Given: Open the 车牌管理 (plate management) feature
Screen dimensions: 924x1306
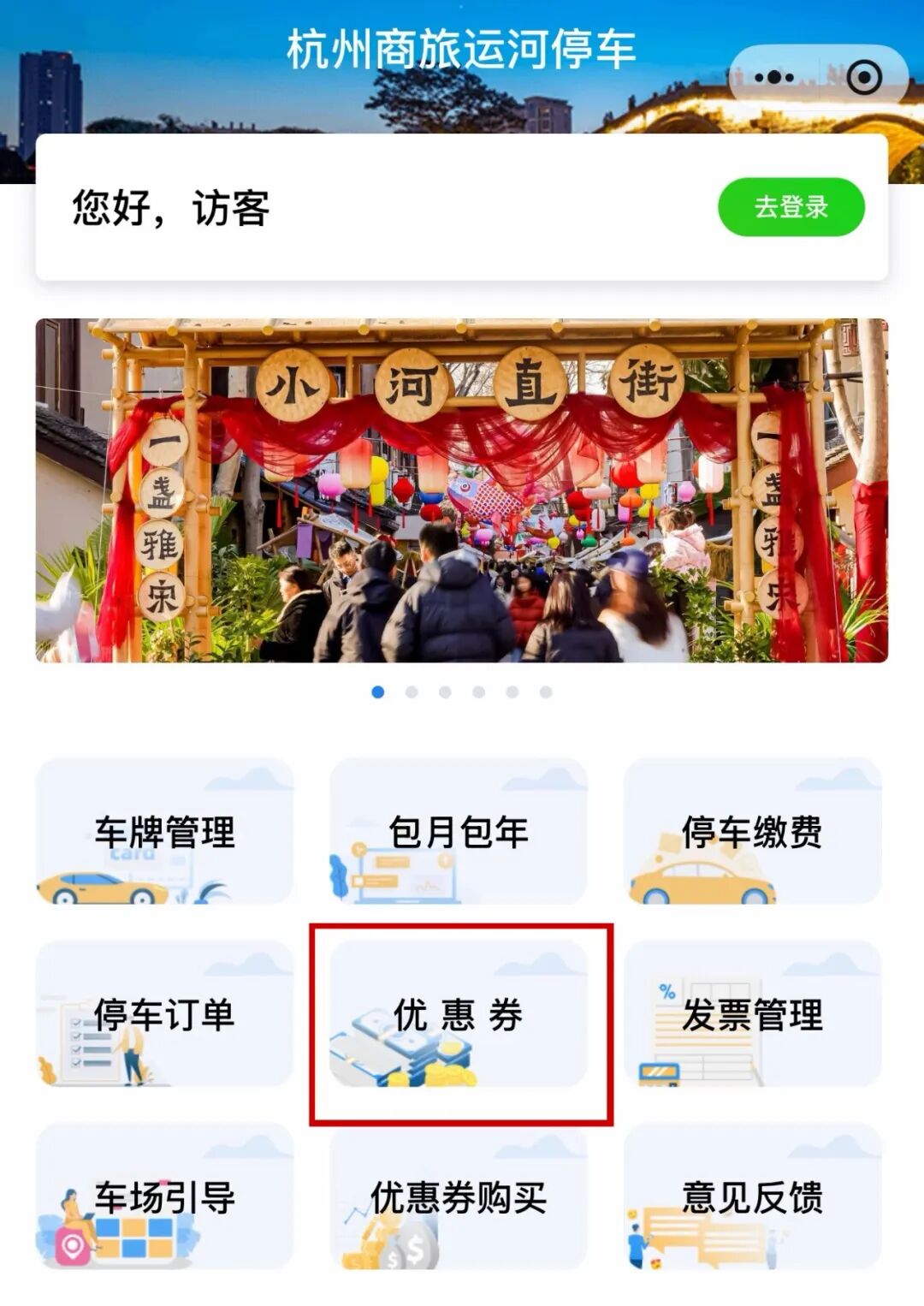Looking at the screenshot, I should (163, 830).
